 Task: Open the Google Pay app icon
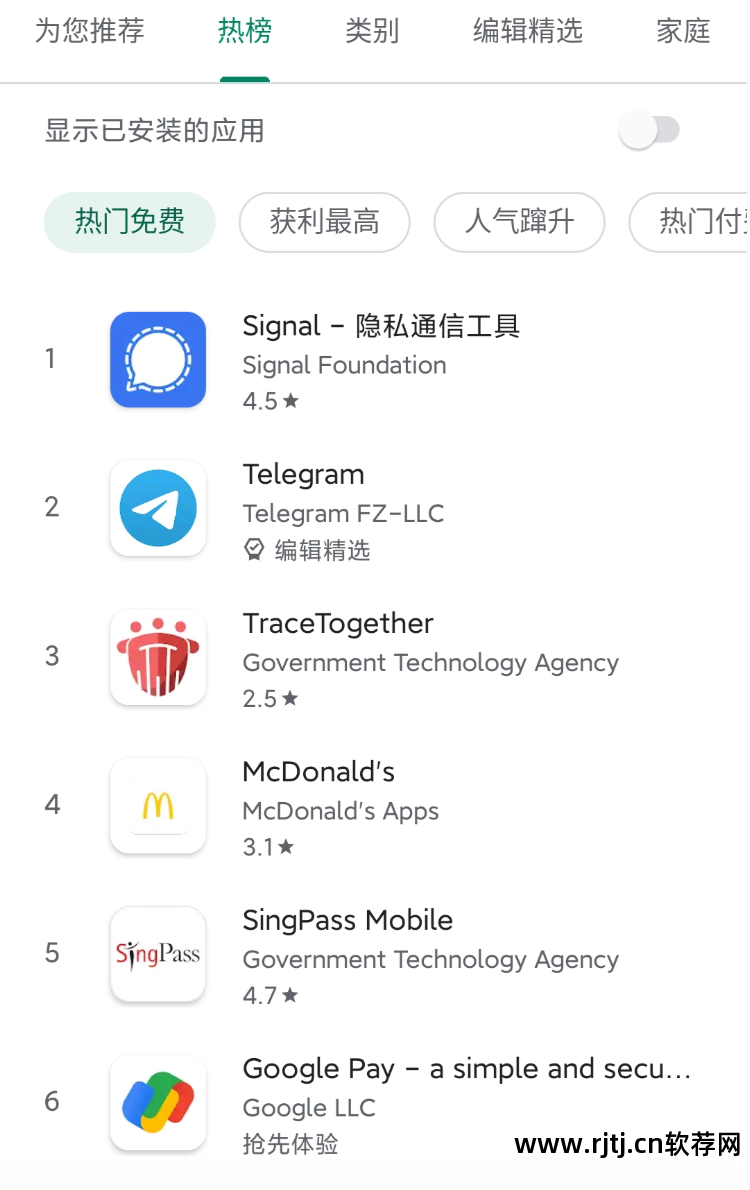[157, 1103]
